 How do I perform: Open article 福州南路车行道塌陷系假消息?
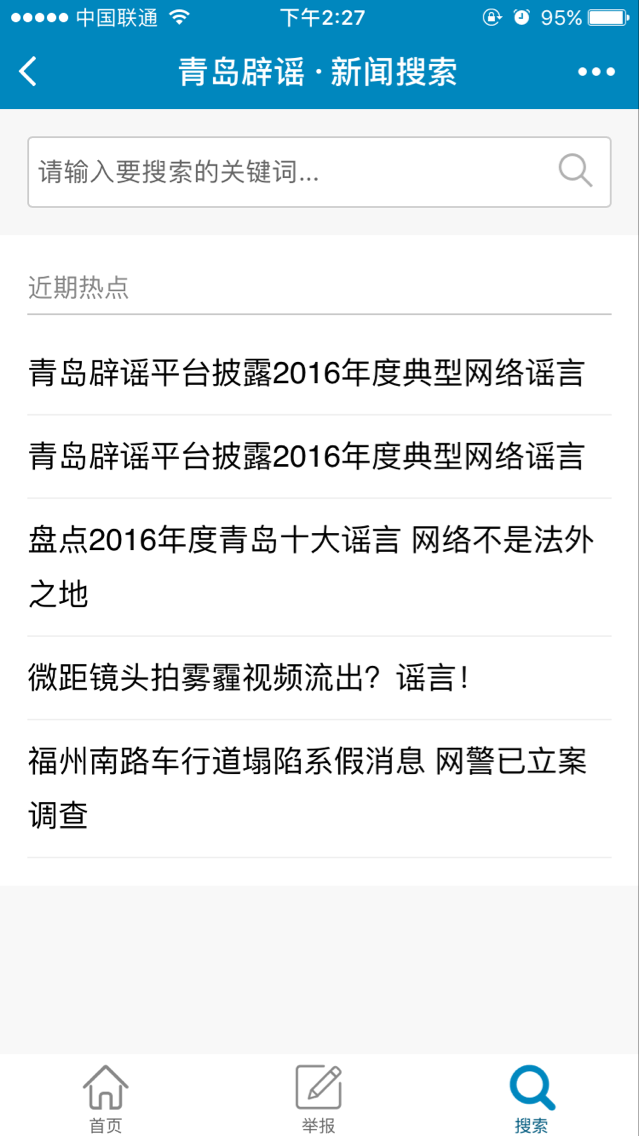308,788
